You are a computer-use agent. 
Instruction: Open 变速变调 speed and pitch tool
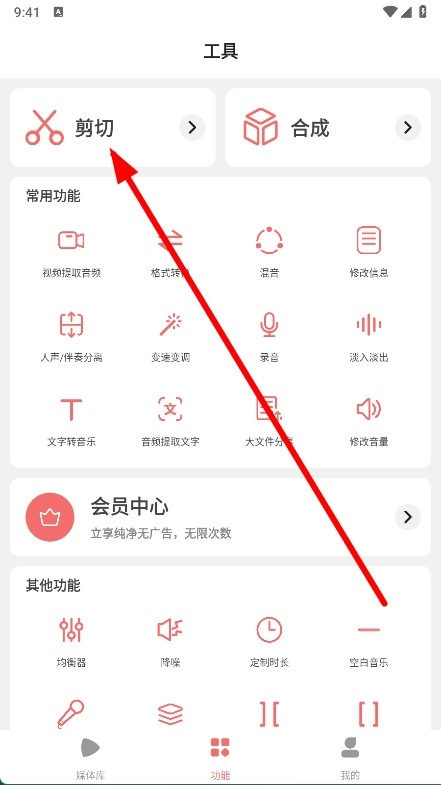pyautogui.click(x=170, y=336)
